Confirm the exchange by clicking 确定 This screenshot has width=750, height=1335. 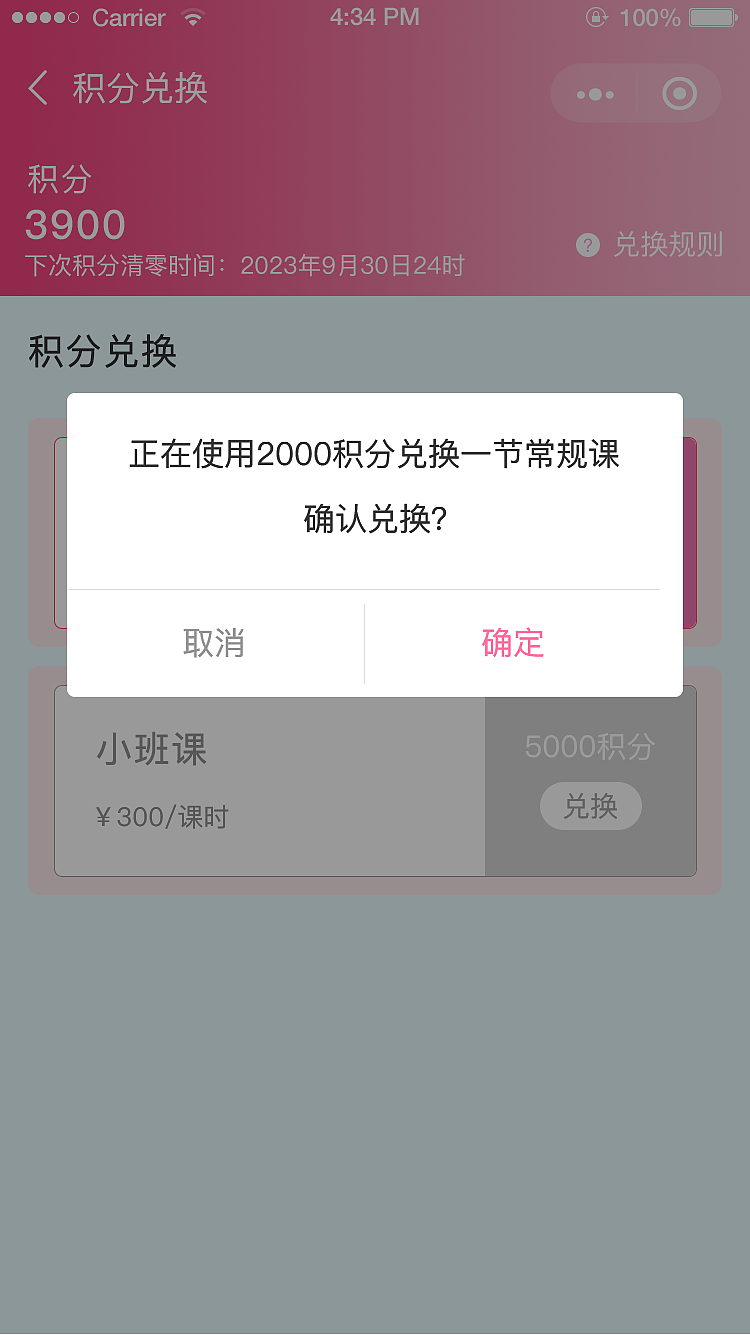coord(513,643)
